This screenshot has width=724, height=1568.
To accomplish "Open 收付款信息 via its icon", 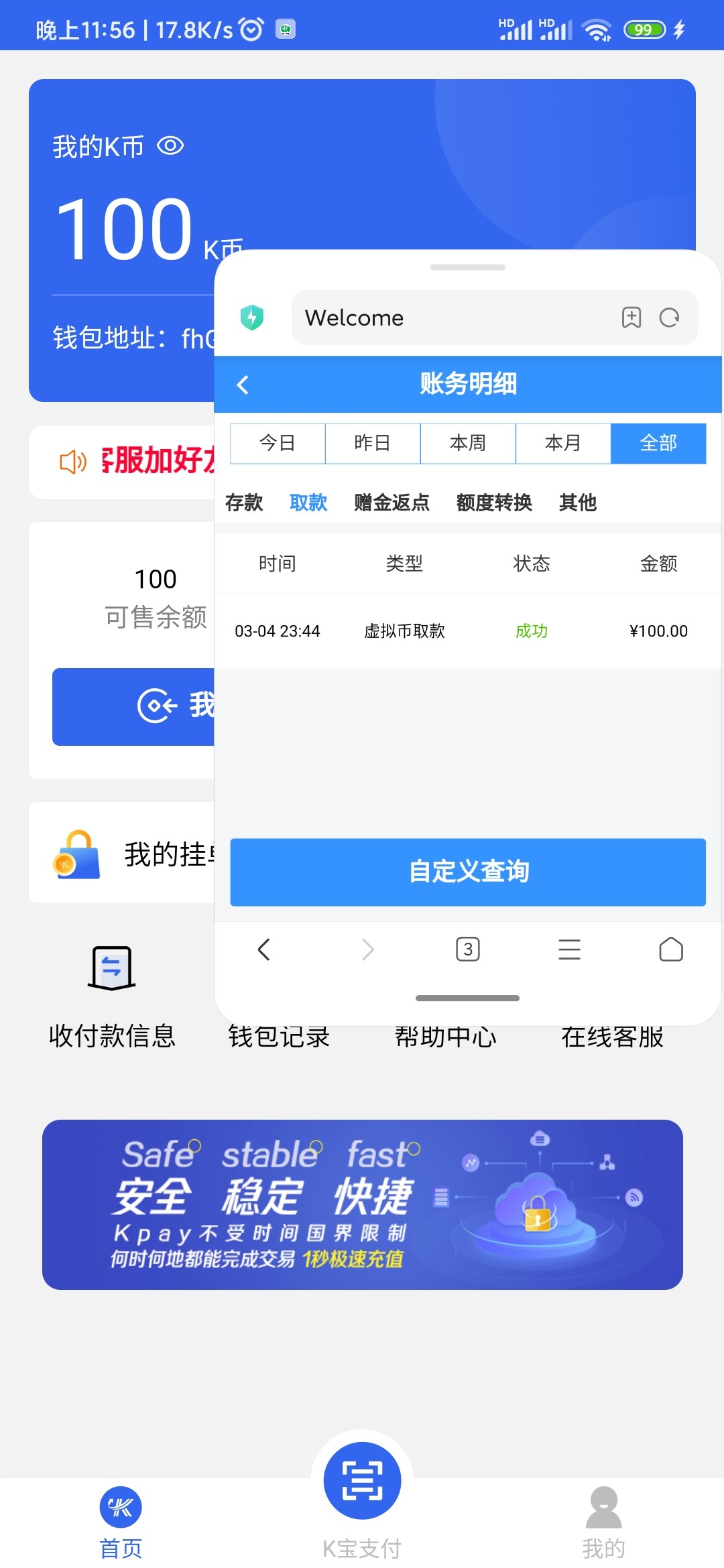I will point(111,967).
